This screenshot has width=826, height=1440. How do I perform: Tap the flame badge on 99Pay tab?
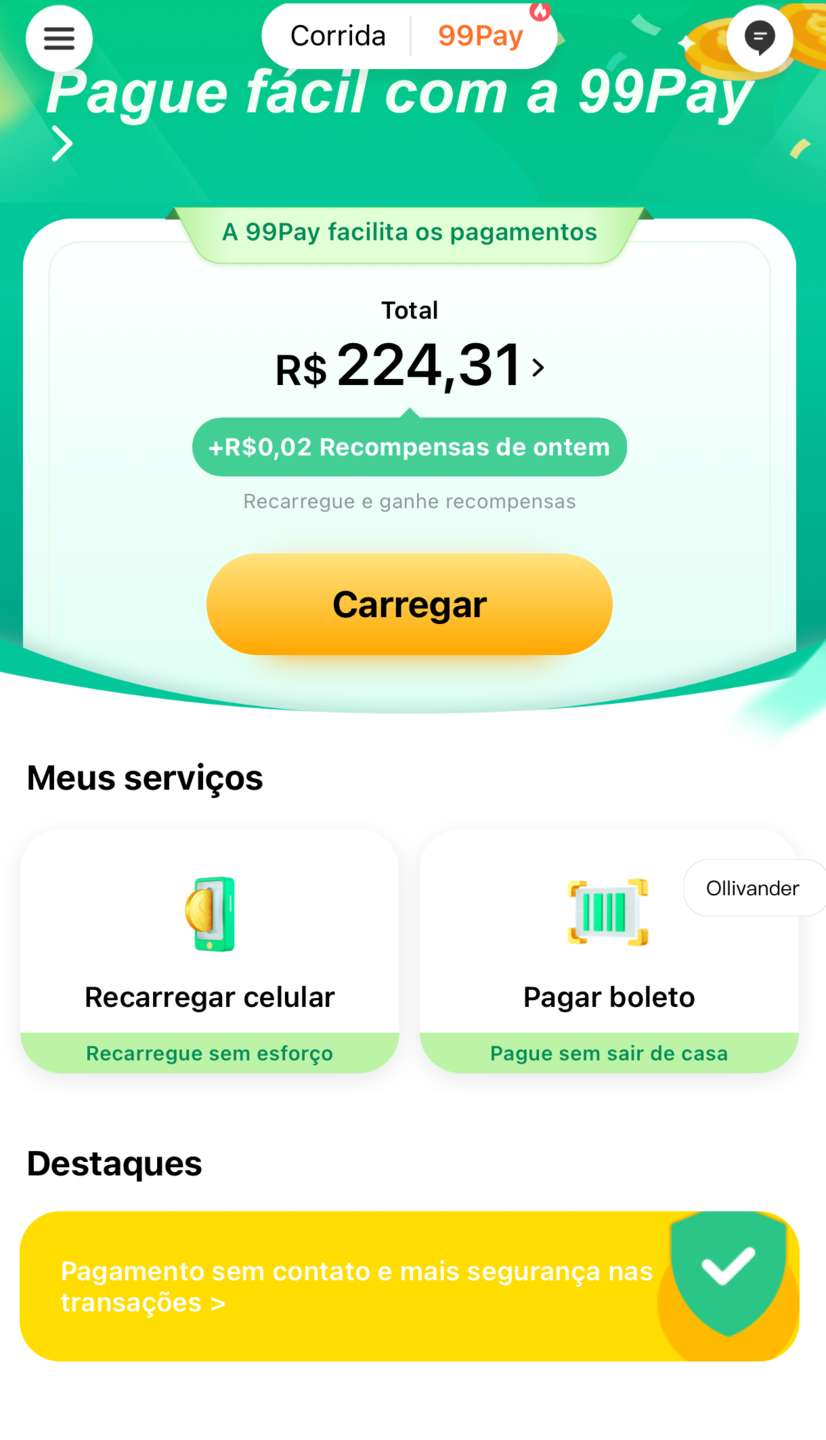pos(541,11)
